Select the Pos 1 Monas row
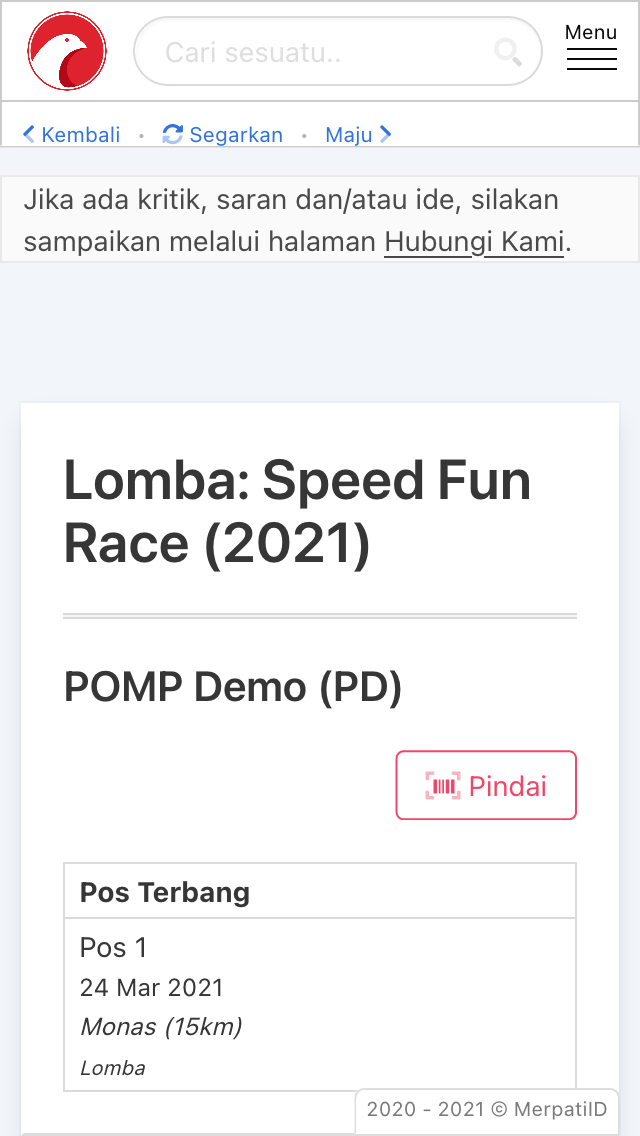This screenshot has width=640, height=1136. tap(320, 1004)
